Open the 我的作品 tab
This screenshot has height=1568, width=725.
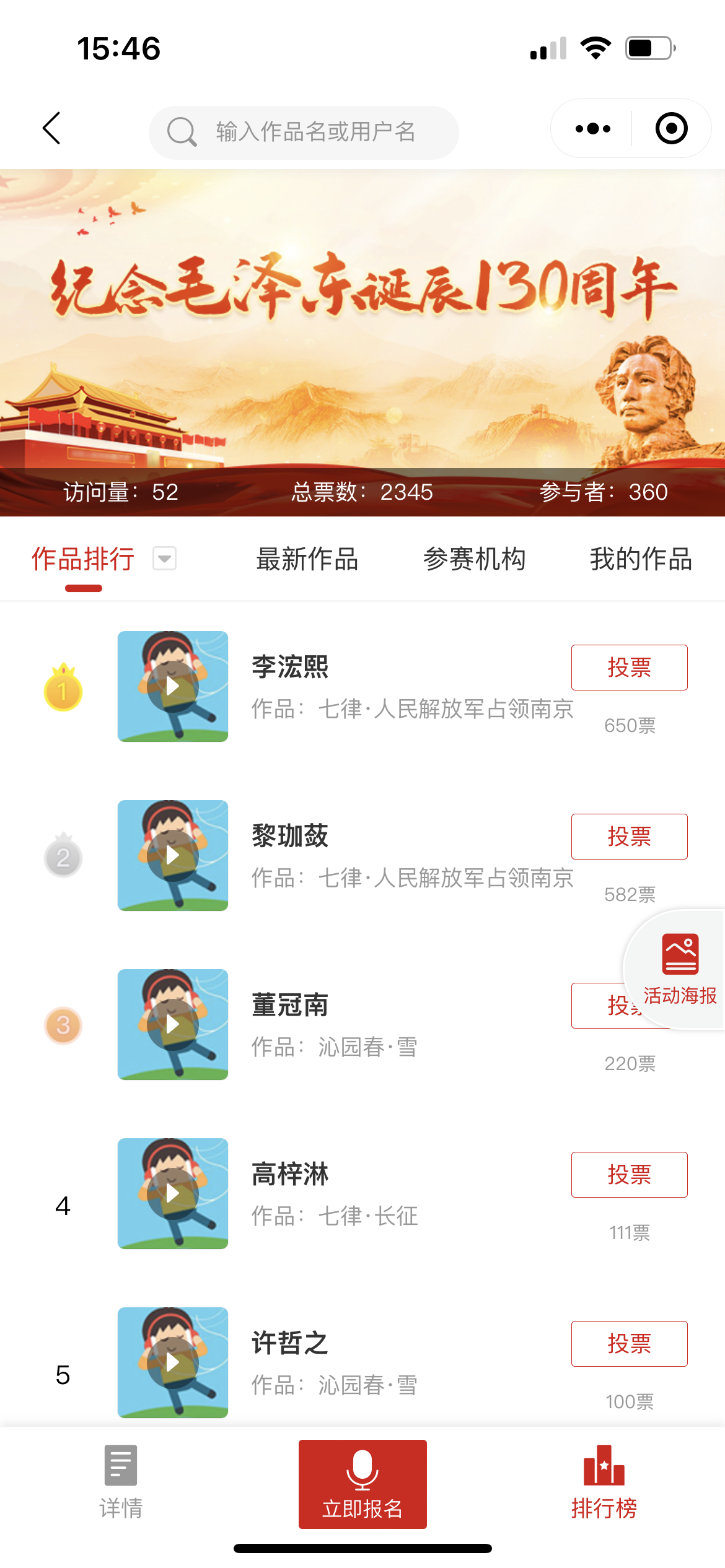point(641,559)
